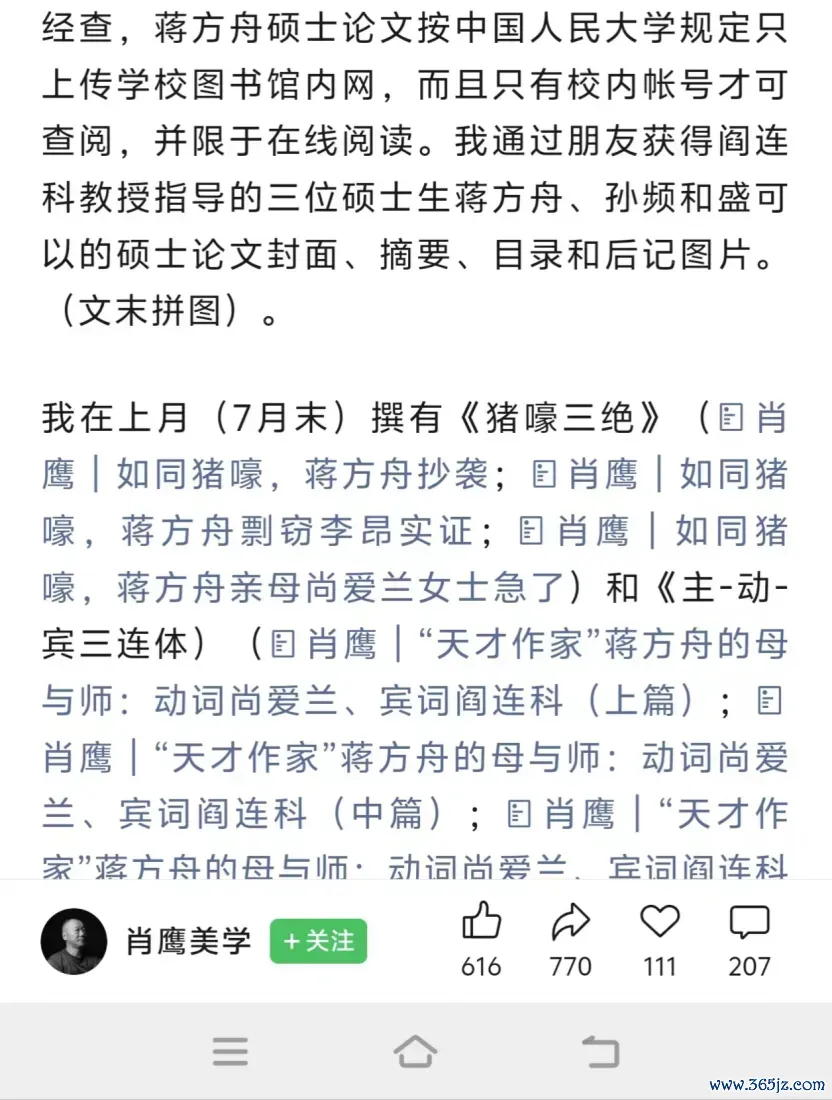Open 肖鹰美学 profile avatar
Viewport: 832px width, 1100px height.
point(74,941)
